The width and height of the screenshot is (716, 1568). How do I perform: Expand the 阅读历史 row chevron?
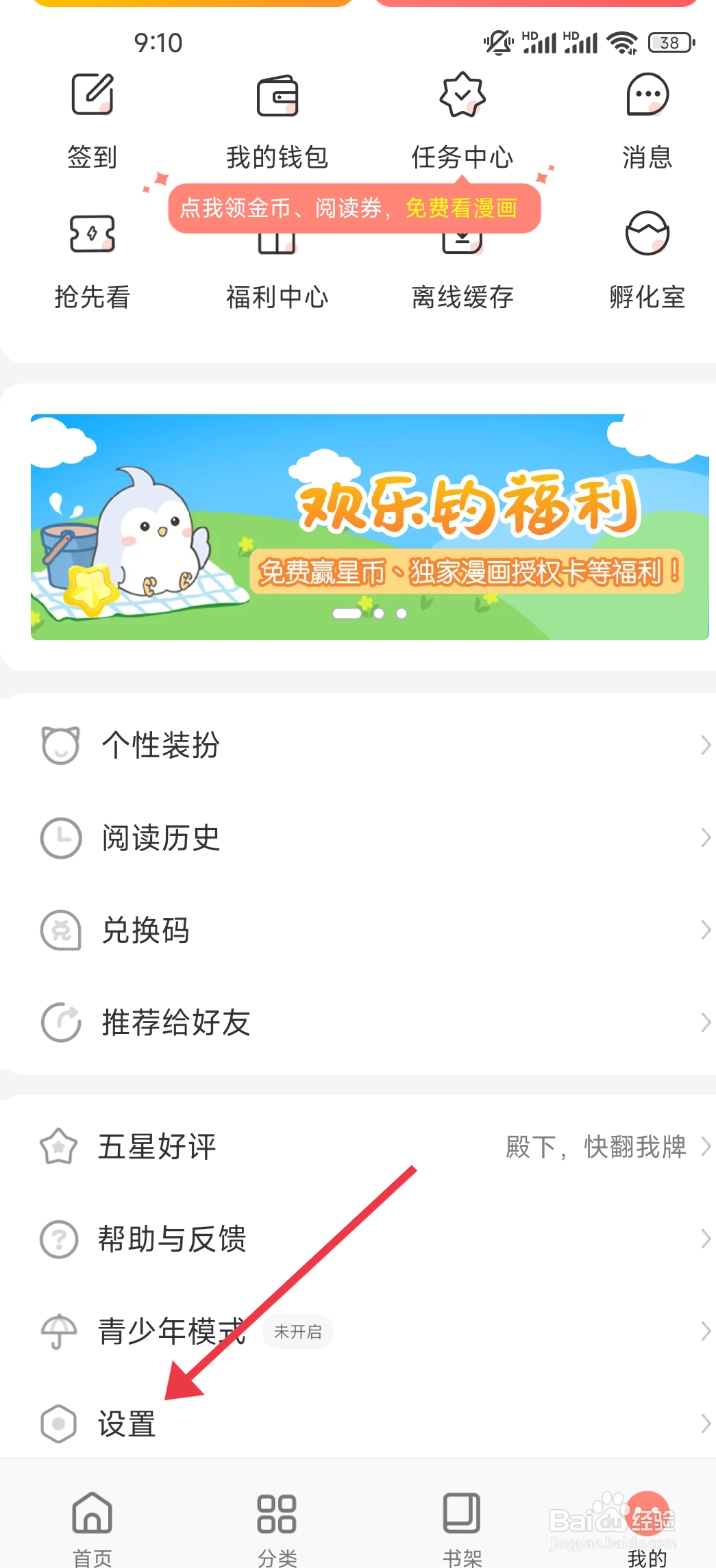[706, 837]
